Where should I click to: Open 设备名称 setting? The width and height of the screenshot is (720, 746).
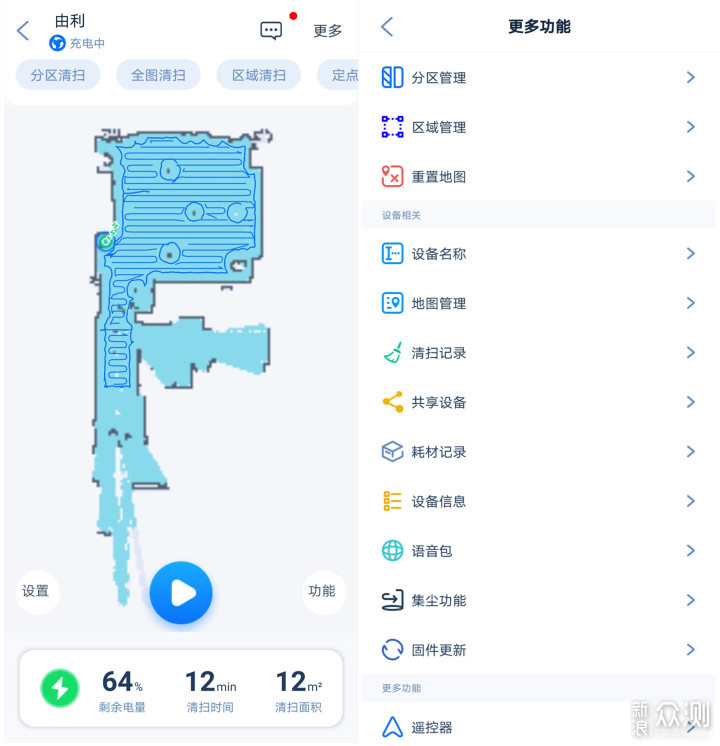click(x=538, y=254)
